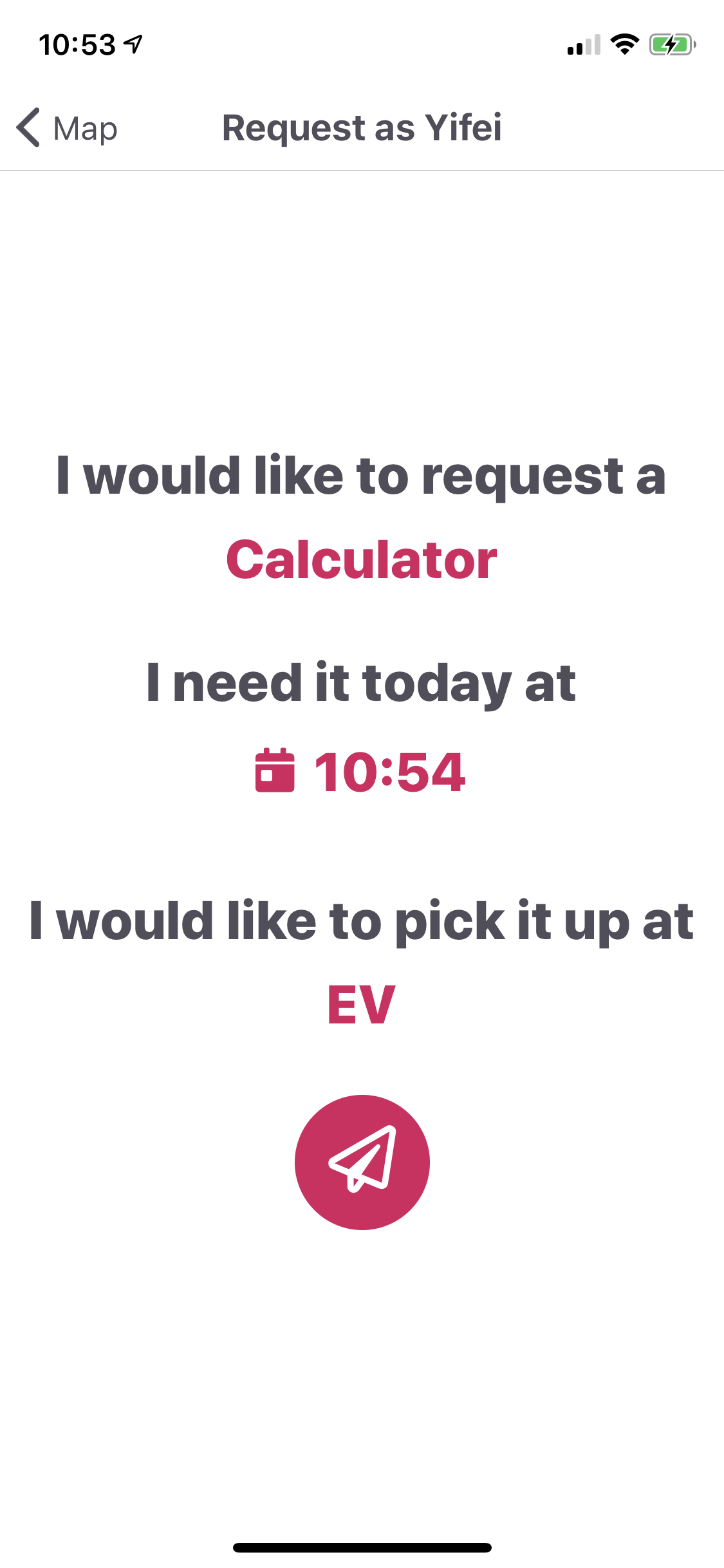Change the requested item Calculator

click(361, 560)
